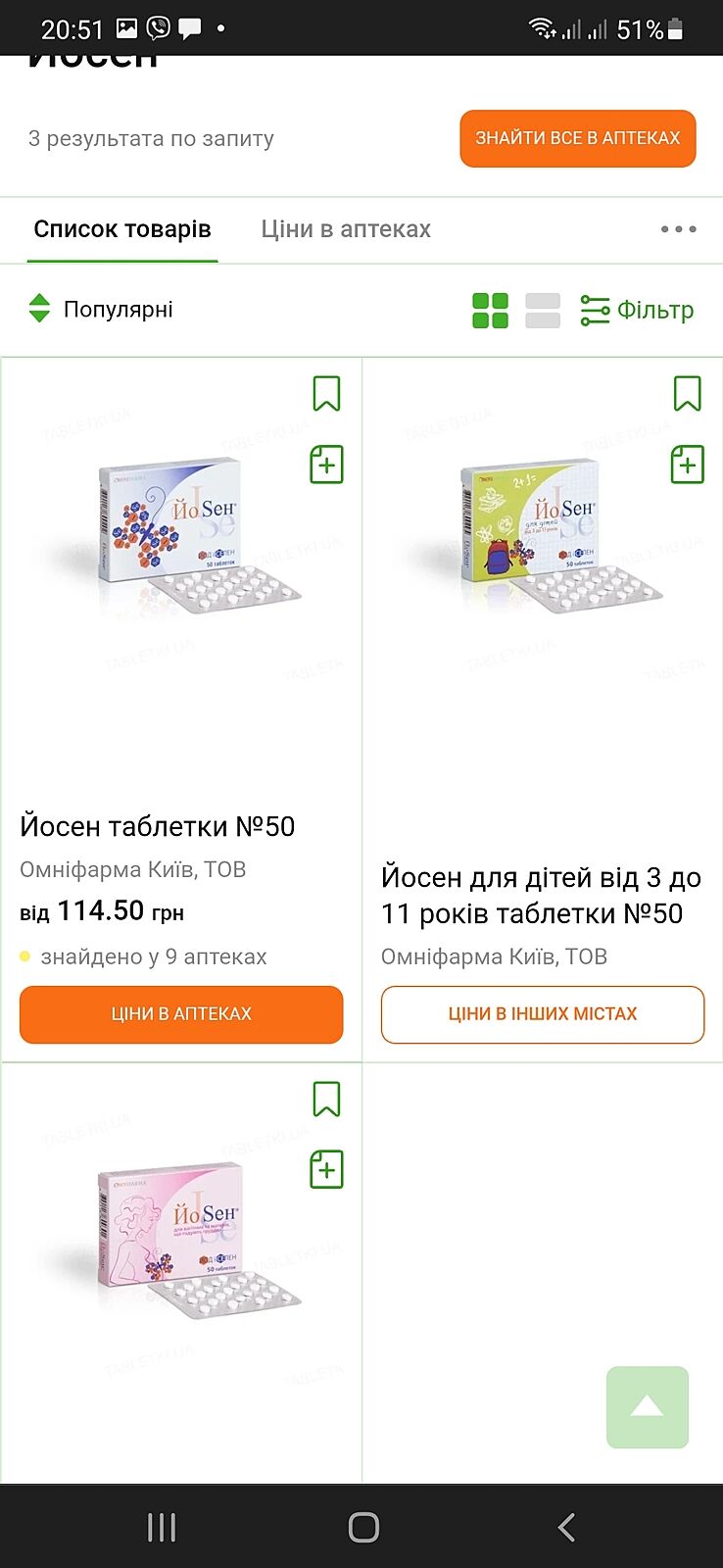
Task: Jump back to top with arrow button
Action: point(647,1407)
